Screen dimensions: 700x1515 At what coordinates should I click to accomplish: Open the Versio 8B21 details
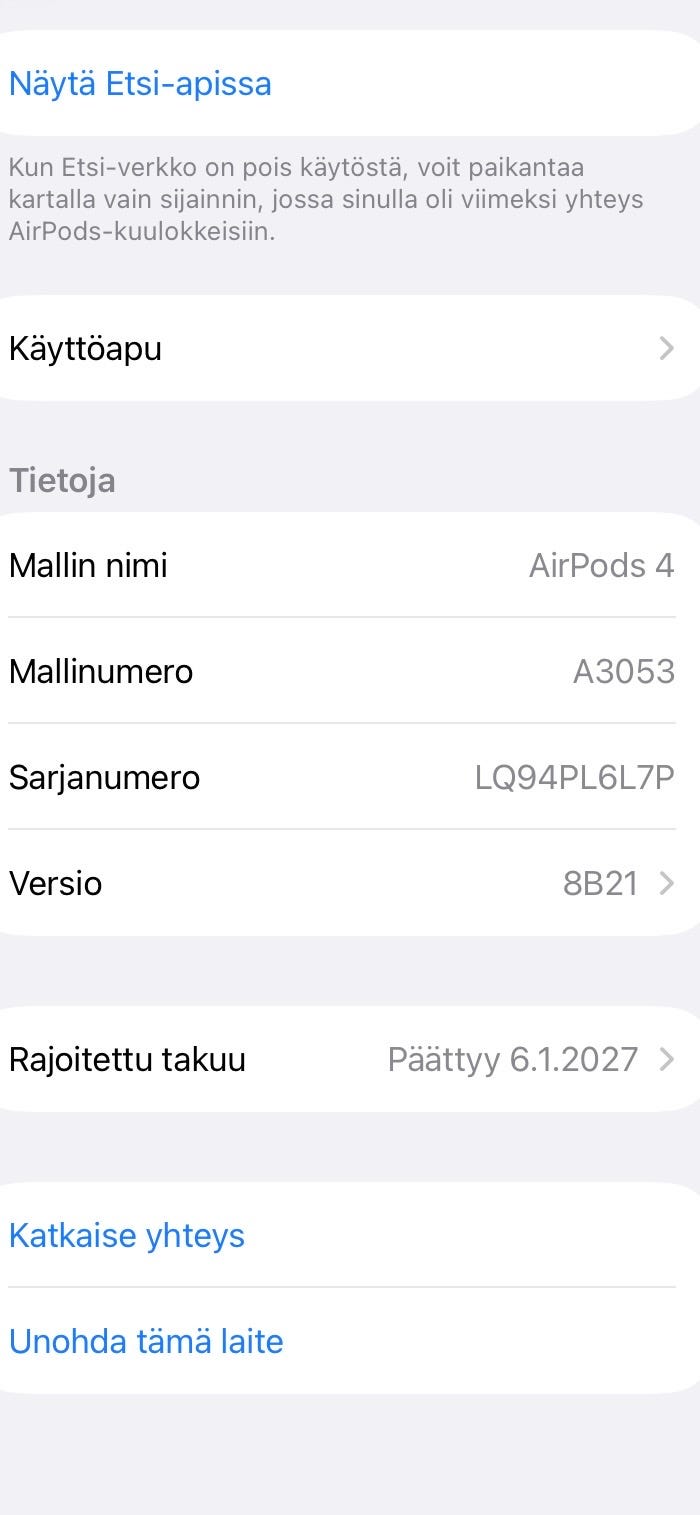pos(350,883)
